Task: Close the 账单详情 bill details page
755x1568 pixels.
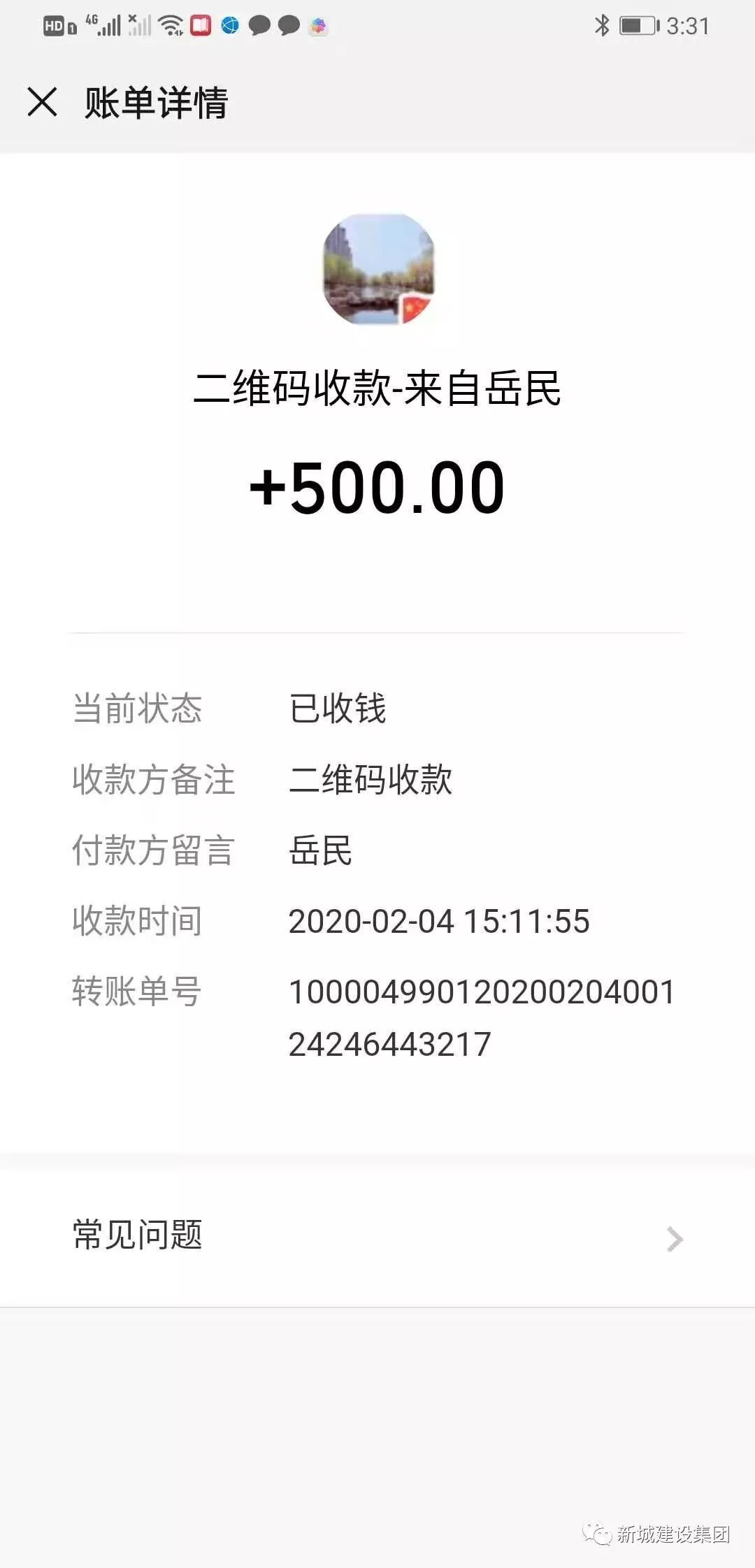Action: 42,102
